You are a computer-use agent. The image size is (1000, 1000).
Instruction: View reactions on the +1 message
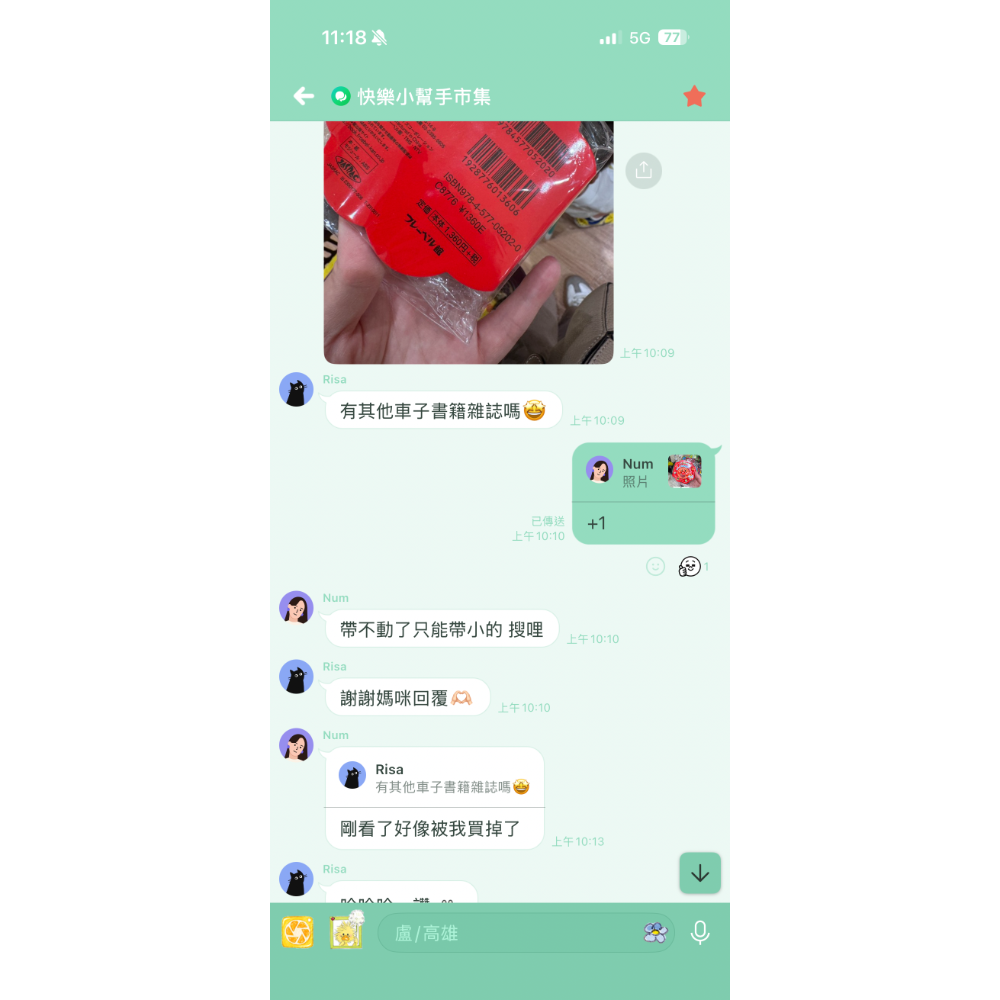690,566
